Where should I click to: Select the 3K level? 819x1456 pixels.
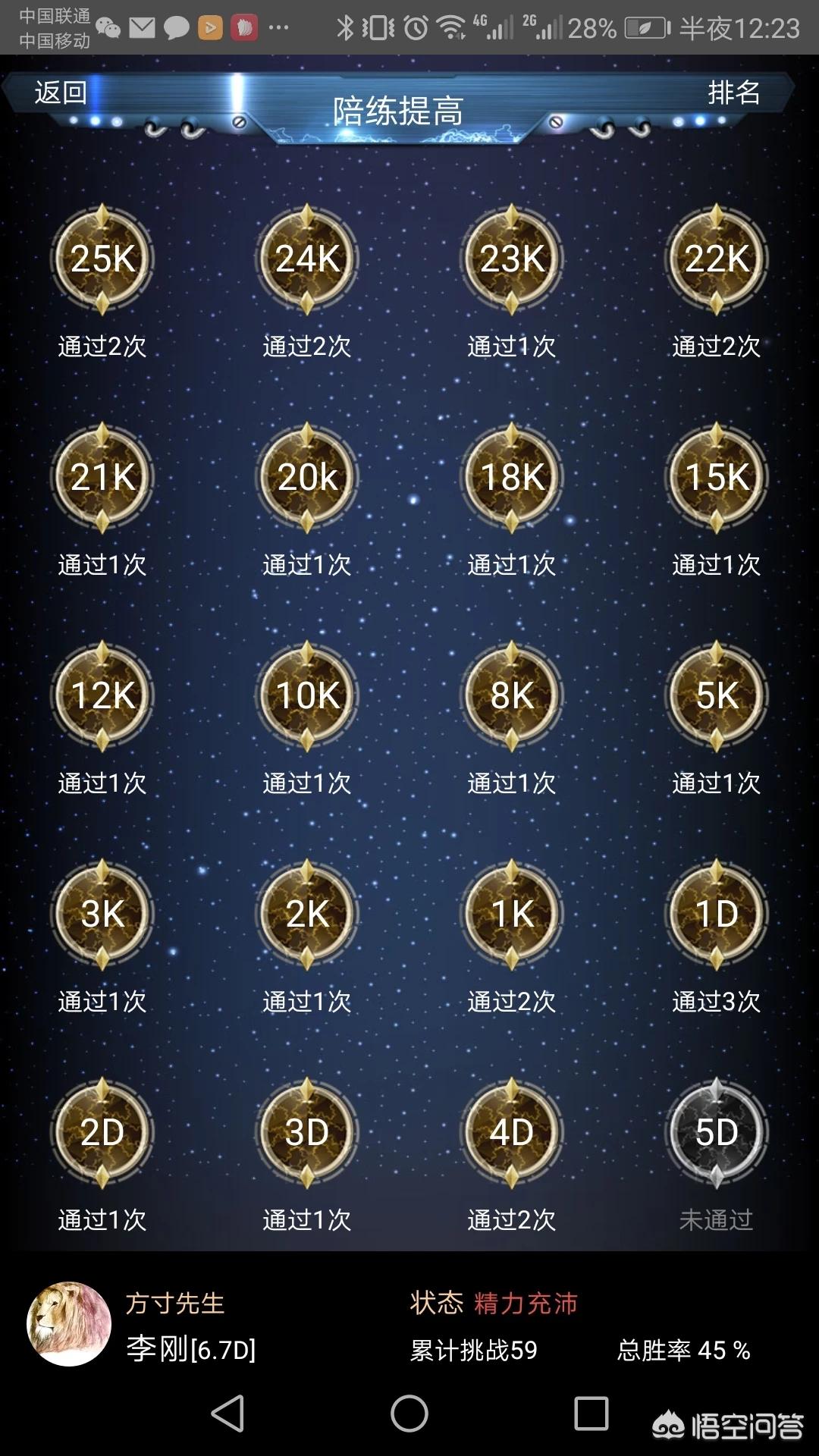click(102, 915)
